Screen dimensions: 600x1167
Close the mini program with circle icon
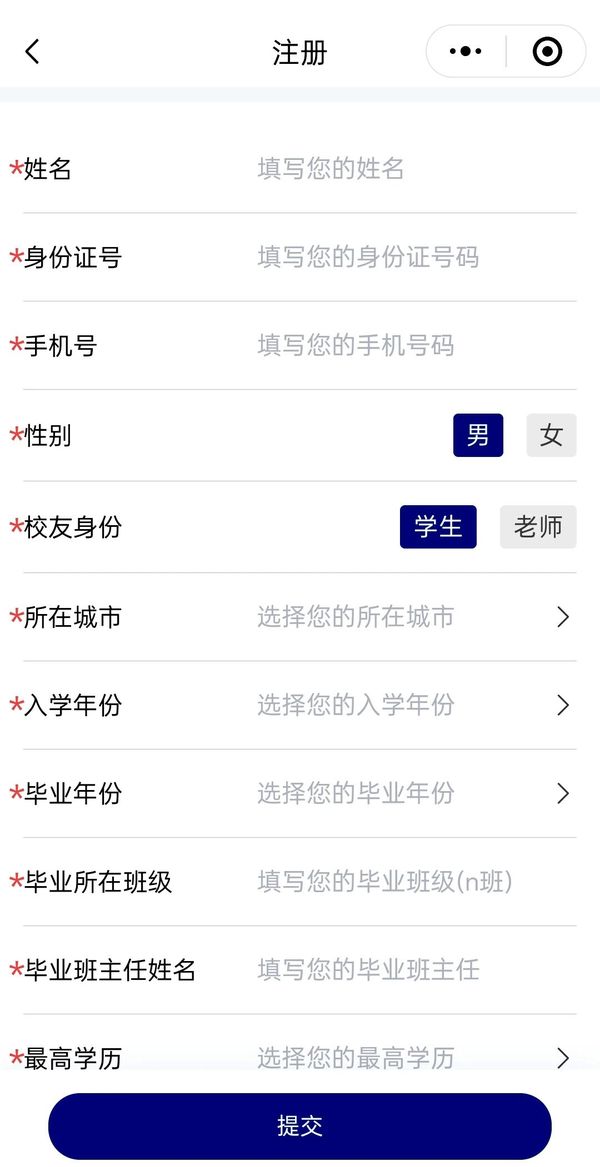pos(547,52)
